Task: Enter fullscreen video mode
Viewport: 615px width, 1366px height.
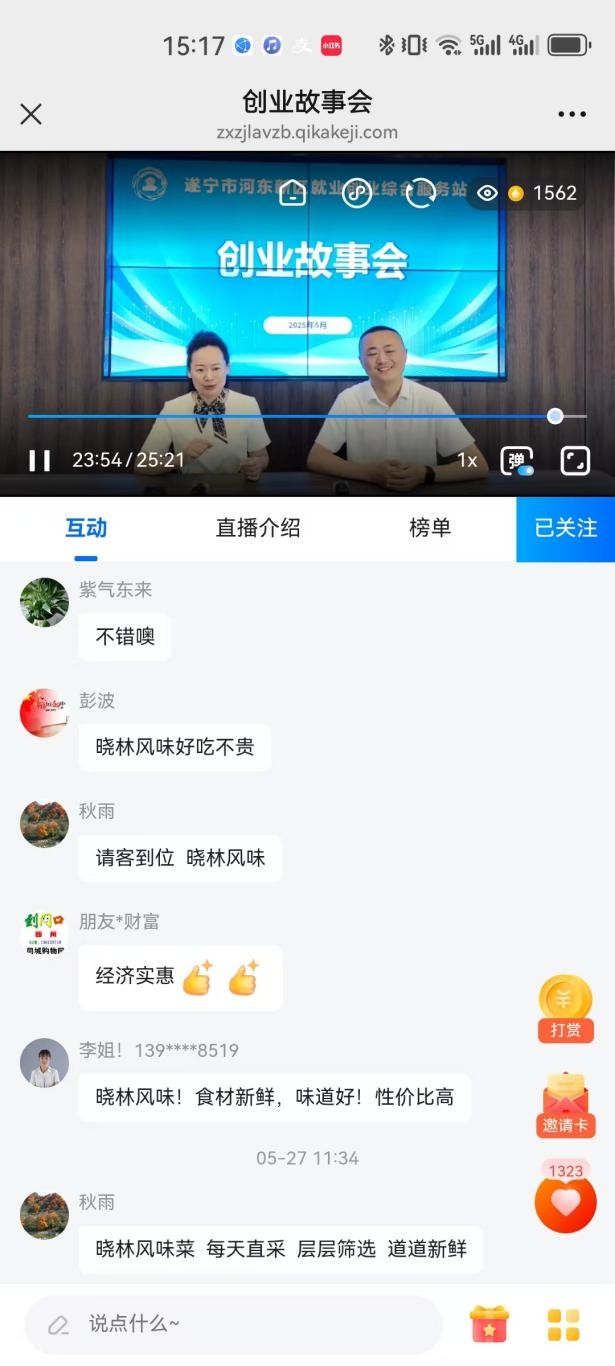Action: [x=575, y=460]
